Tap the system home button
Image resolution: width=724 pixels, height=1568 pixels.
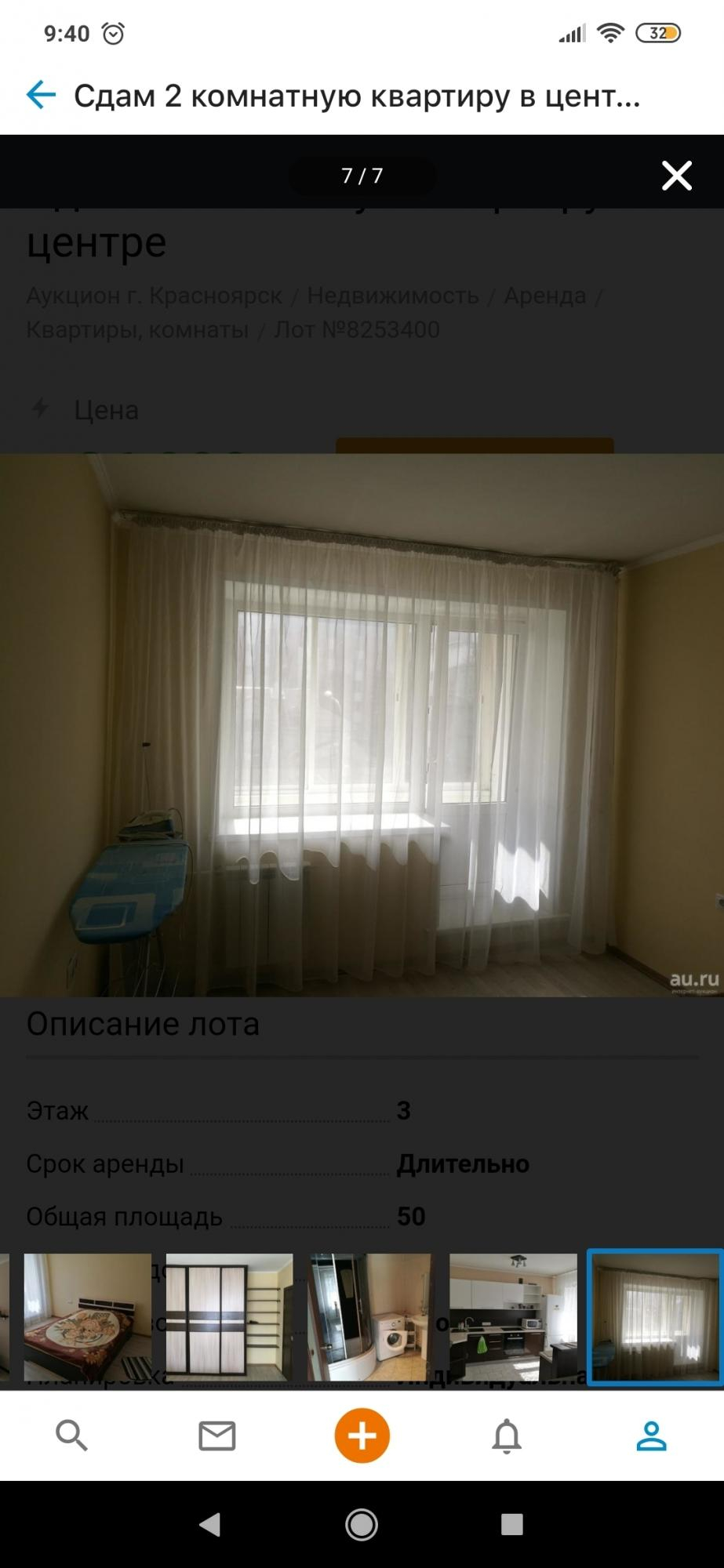click(362, 1525)
